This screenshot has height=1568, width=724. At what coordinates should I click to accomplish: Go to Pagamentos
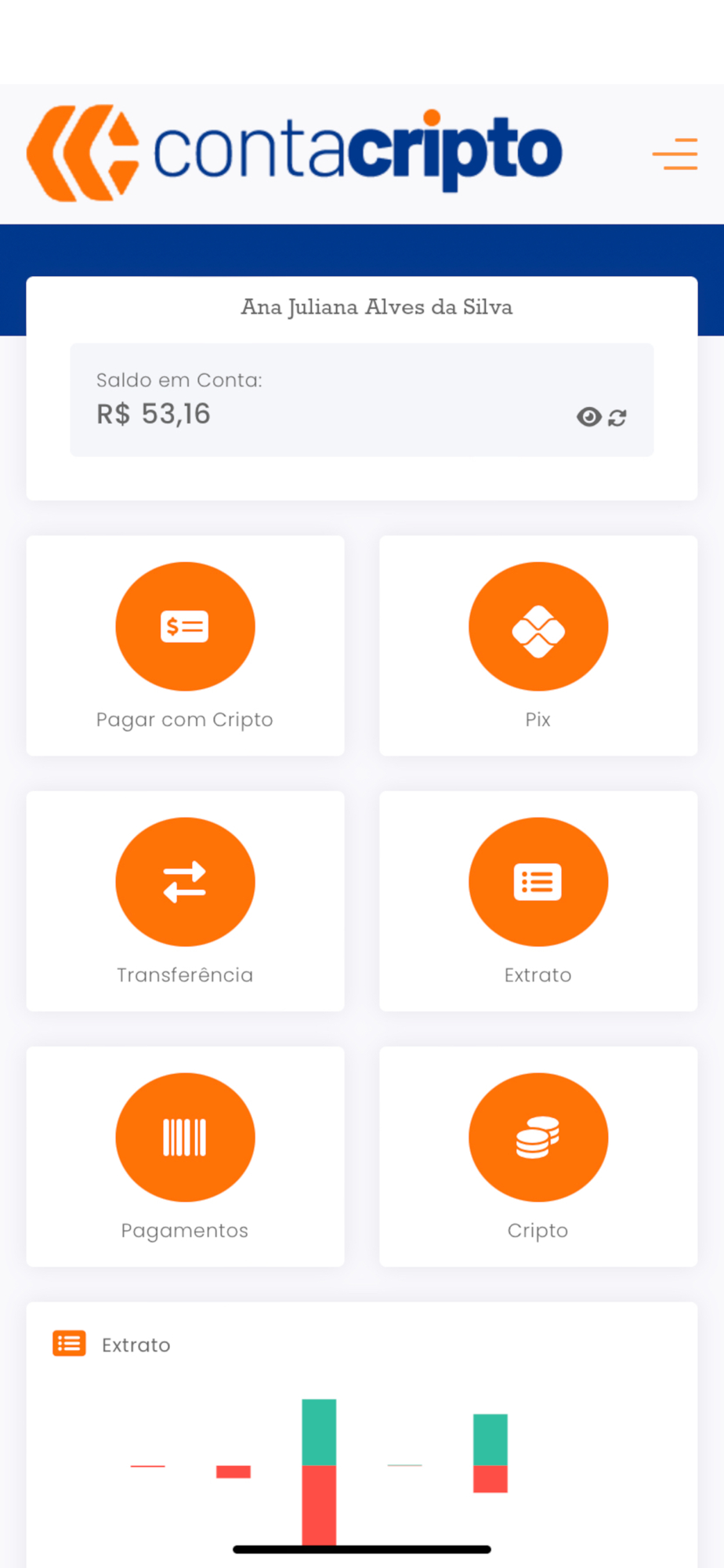pyautogui.click(x=185, y=1156)
